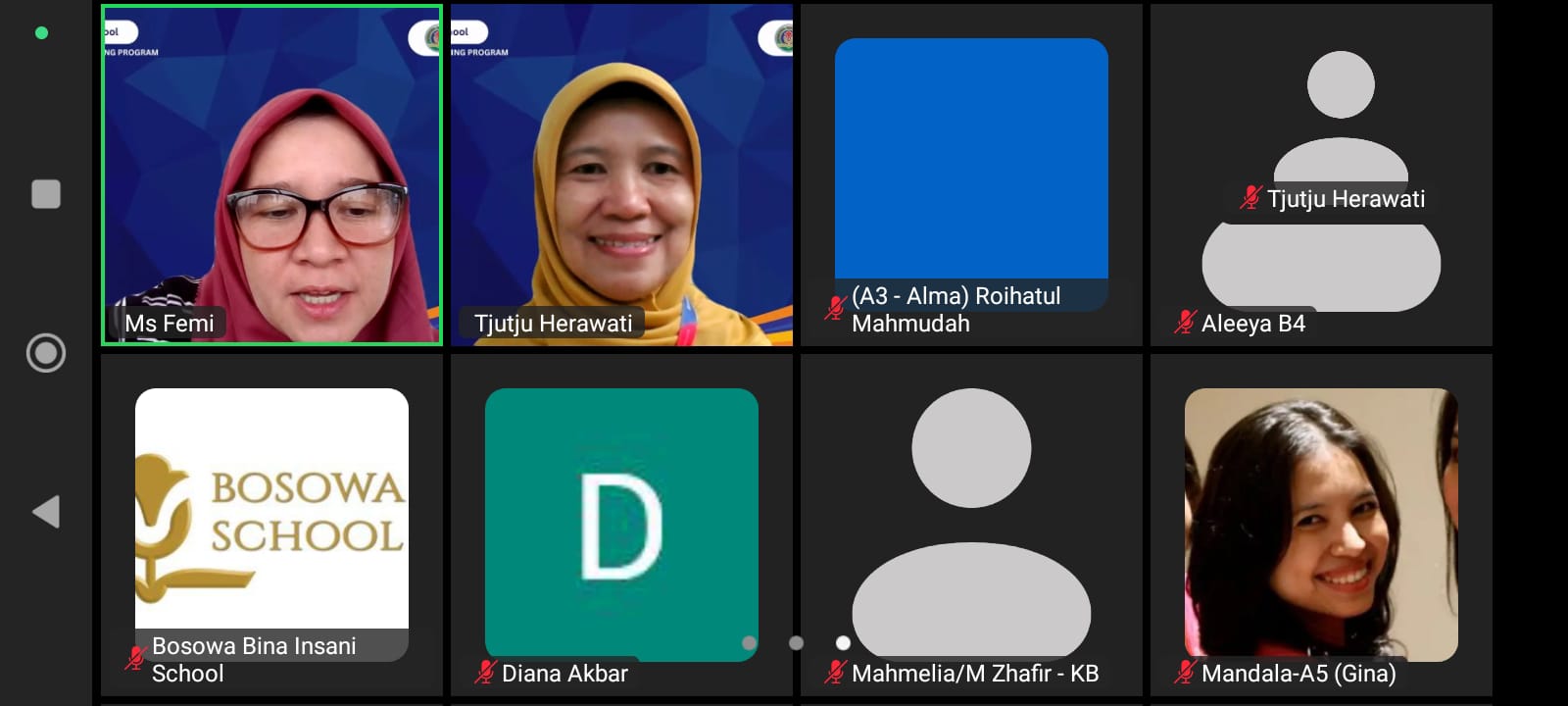Jump to the first gallery page dot
The image size is (1568, 706).
click(x=749, y=643)
